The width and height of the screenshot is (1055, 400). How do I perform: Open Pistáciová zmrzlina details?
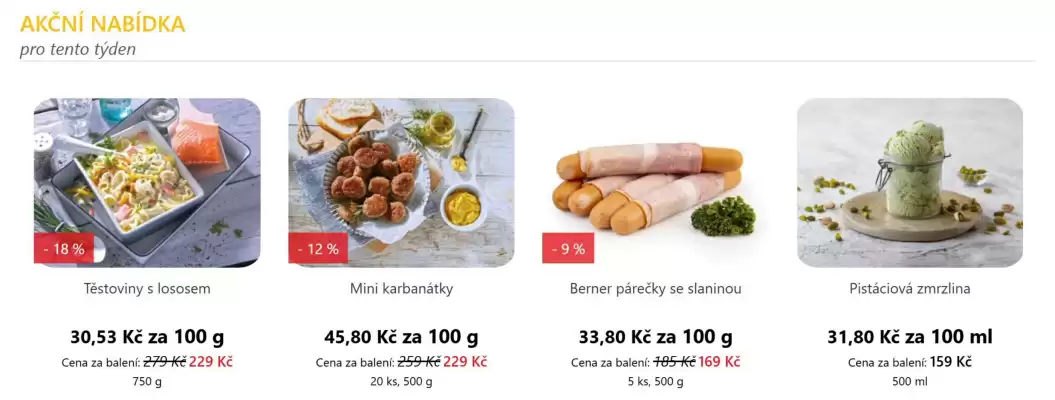pos(909,289)
